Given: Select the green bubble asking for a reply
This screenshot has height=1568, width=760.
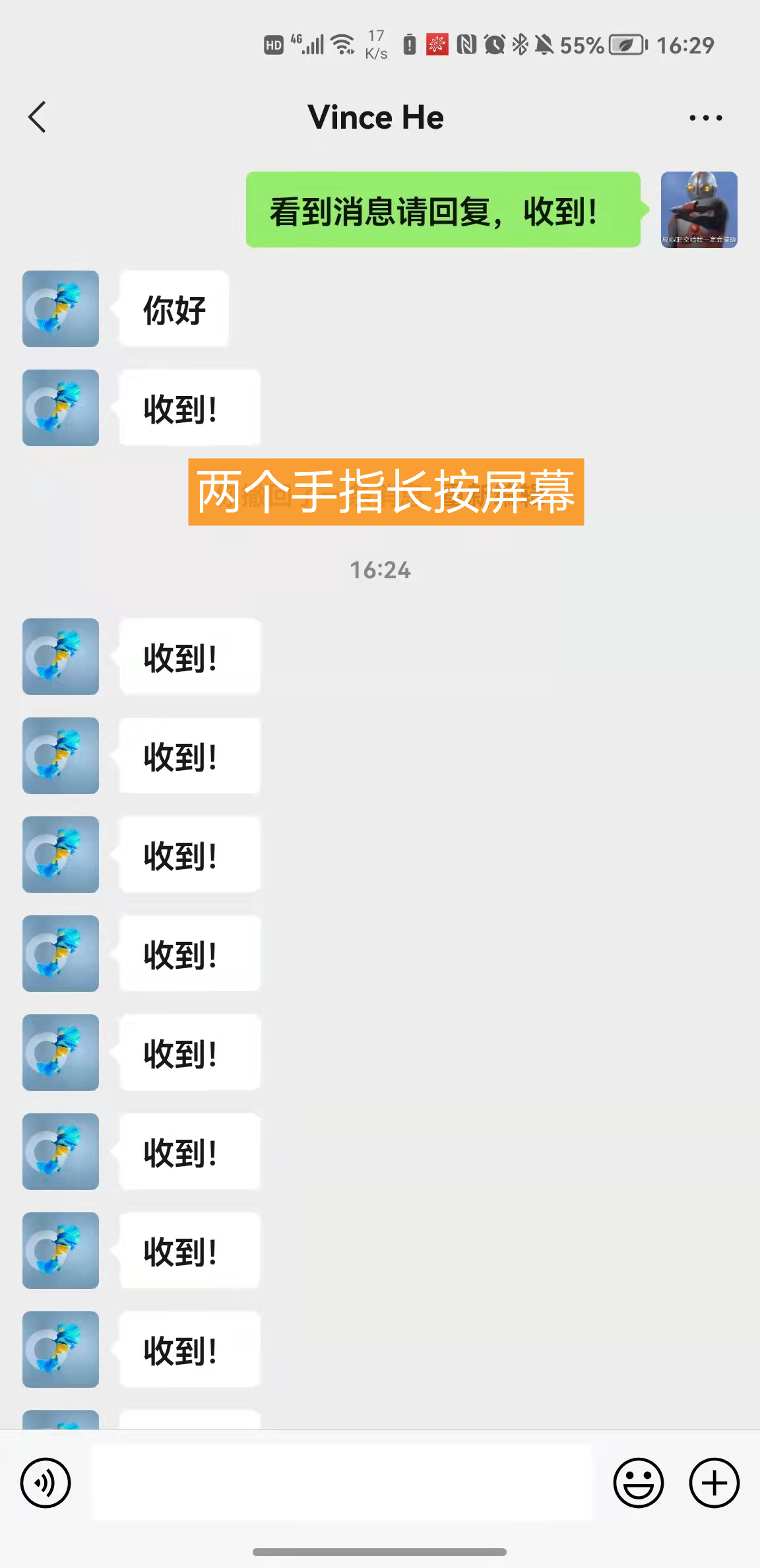Looking at the screenshot, I should 443,211.
